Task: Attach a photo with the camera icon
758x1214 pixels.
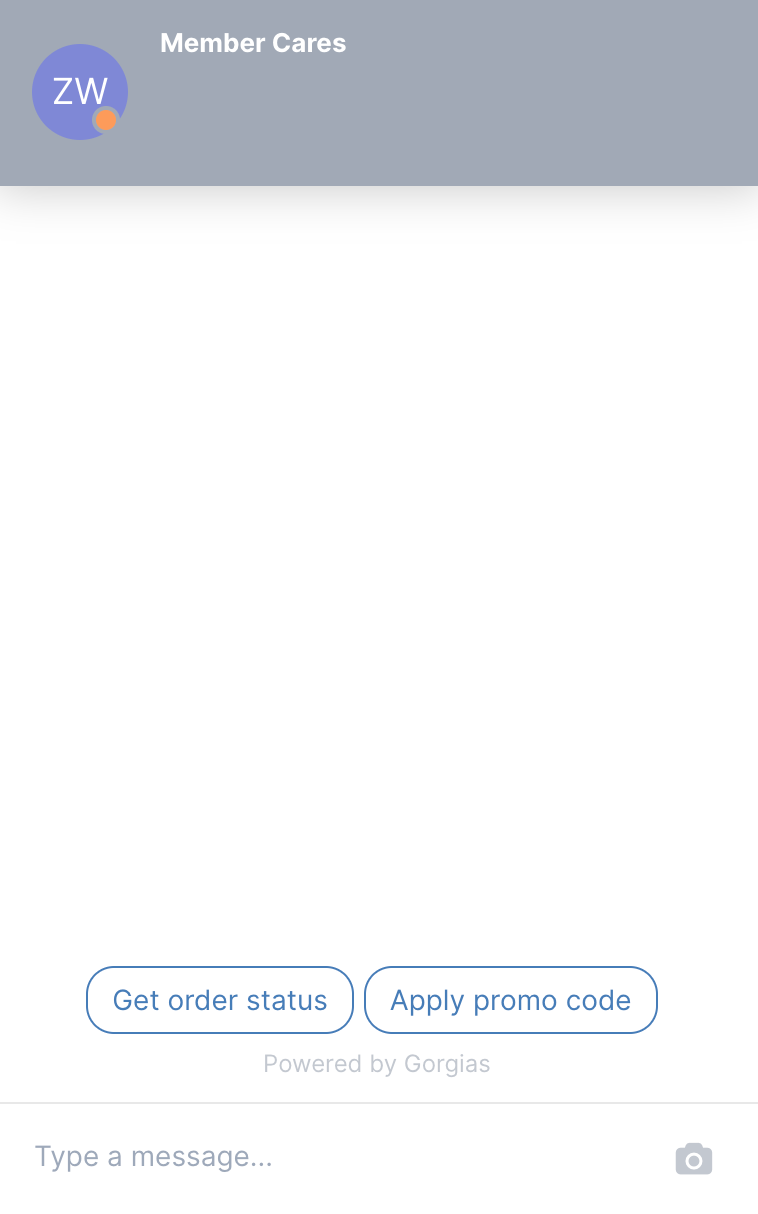Action: tap(694, 1159)
